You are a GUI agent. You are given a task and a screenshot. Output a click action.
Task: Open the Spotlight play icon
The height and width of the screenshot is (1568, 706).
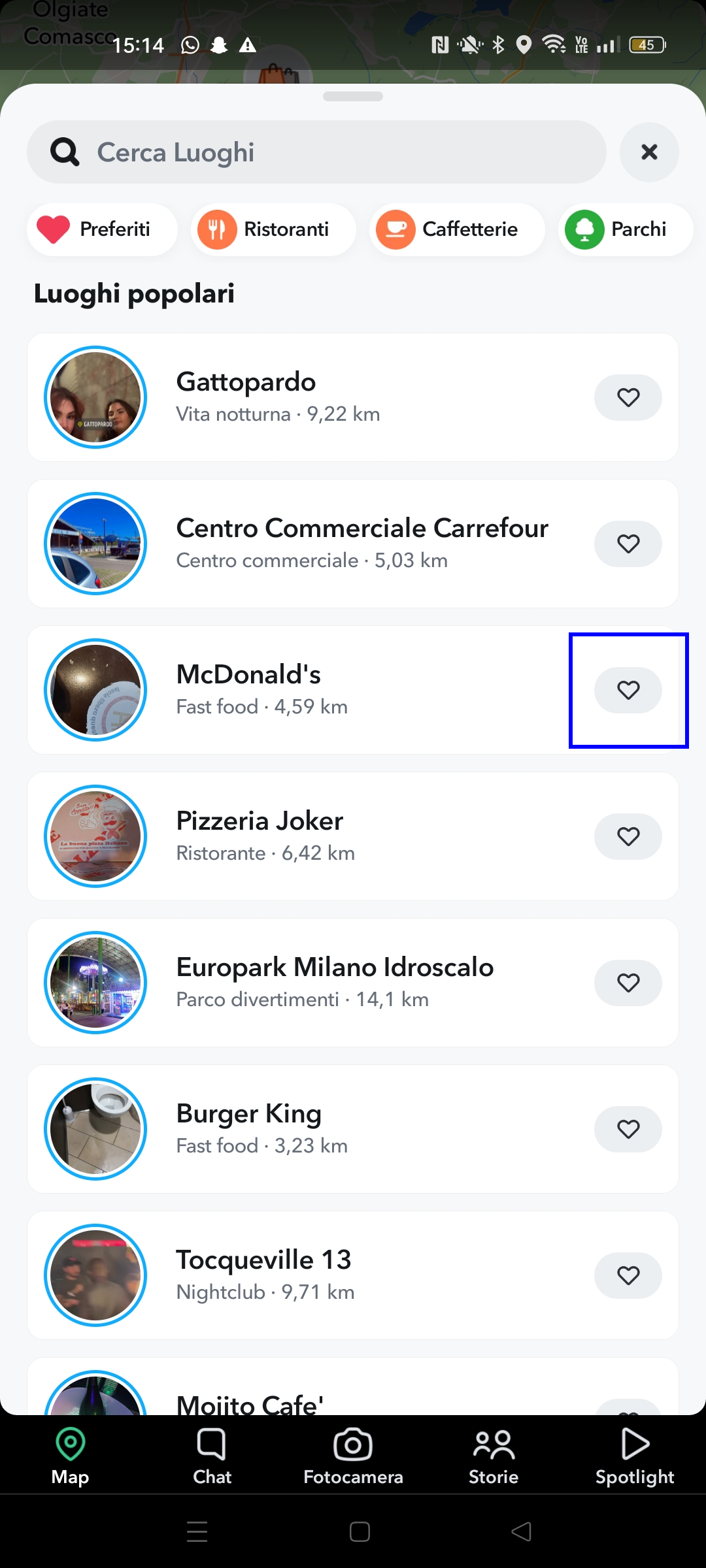click(633, 1445)
